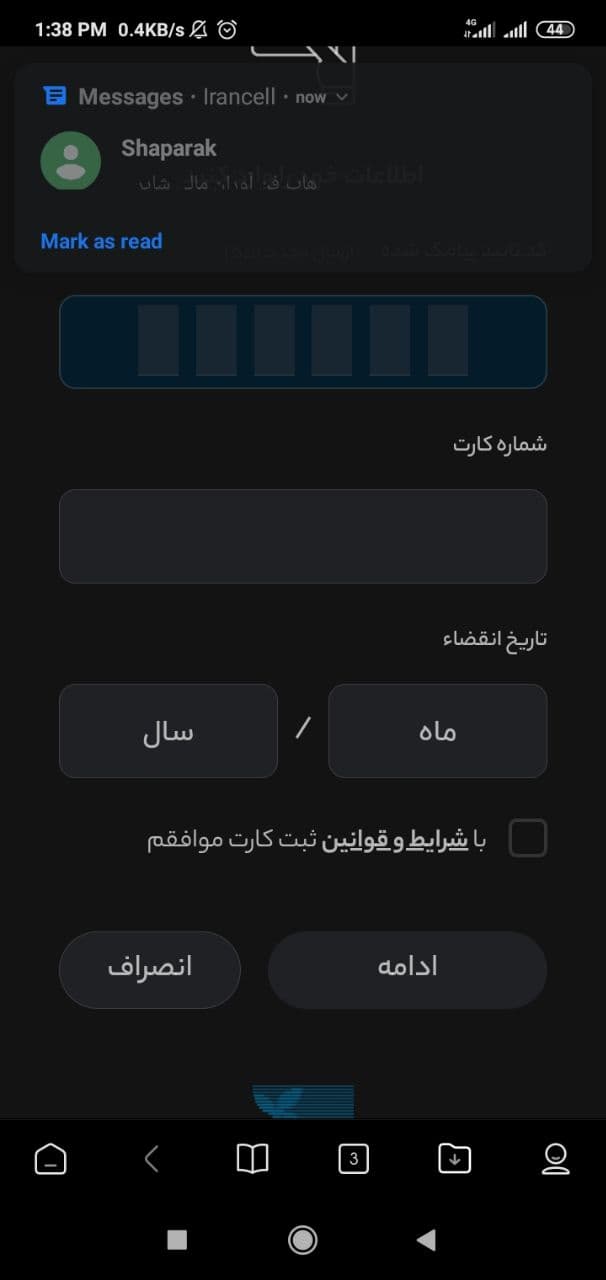The width and height of the screenshot is (606, 1280).
Task: Tap Mark as read on Shaparak notification
Action: point(101,241)
